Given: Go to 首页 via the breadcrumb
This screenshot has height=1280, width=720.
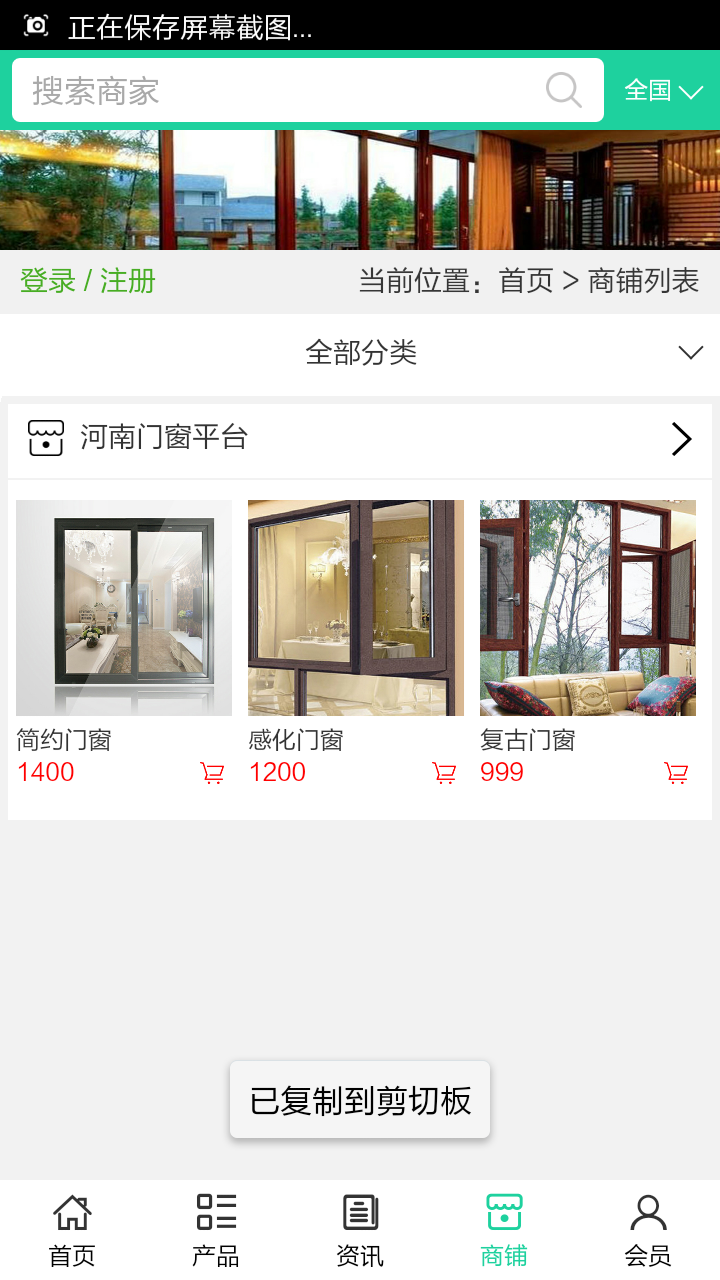Looking at the screenshot, I should tap(526, 281).
